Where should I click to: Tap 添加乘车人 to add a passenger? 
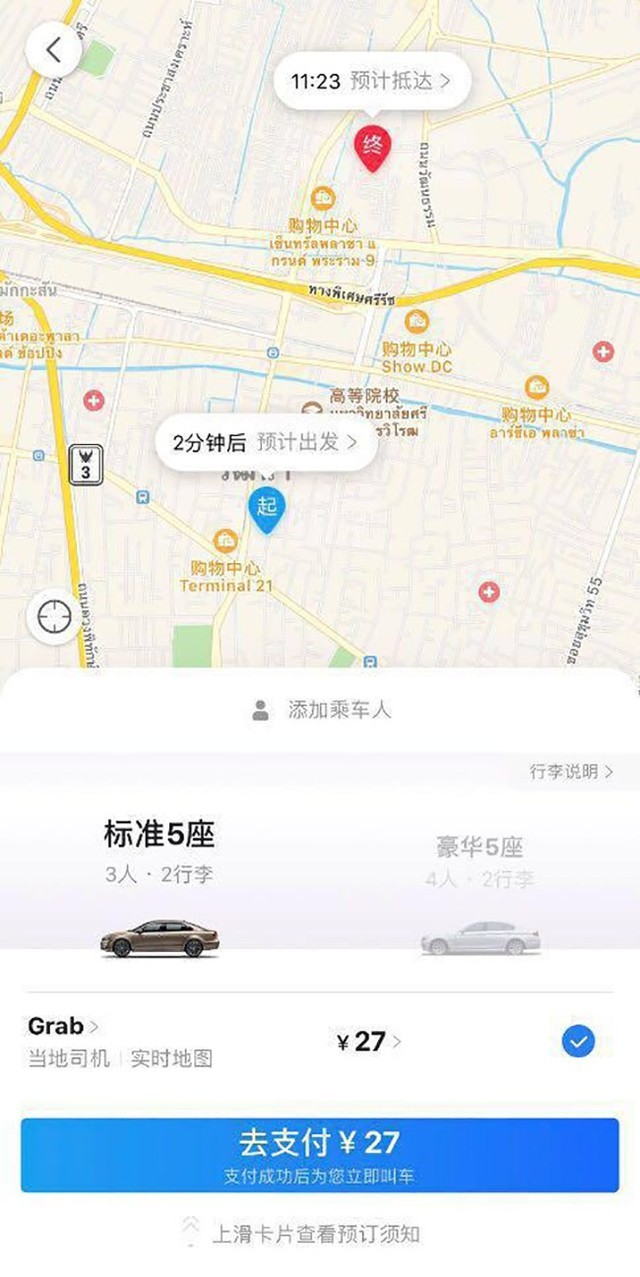321,711
